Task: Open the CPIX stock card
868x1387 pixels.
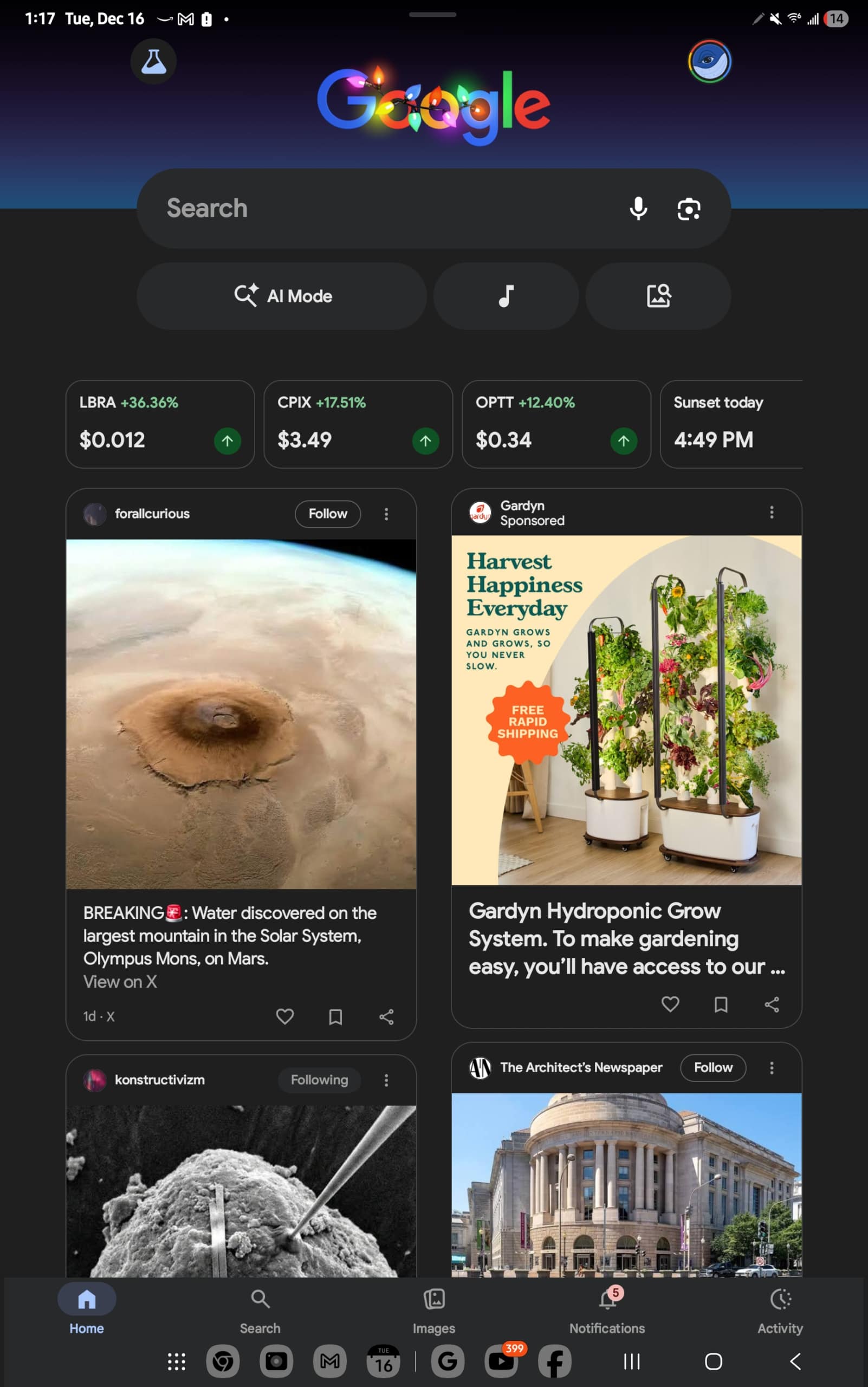Action: [x=358, y=424]
